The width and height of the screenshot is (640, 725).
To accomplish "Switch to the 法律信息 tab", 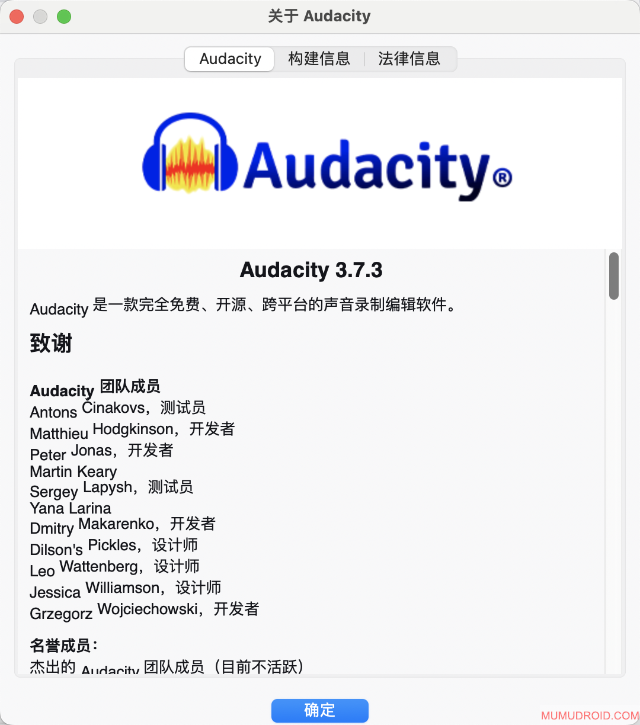I will [409, 59].
